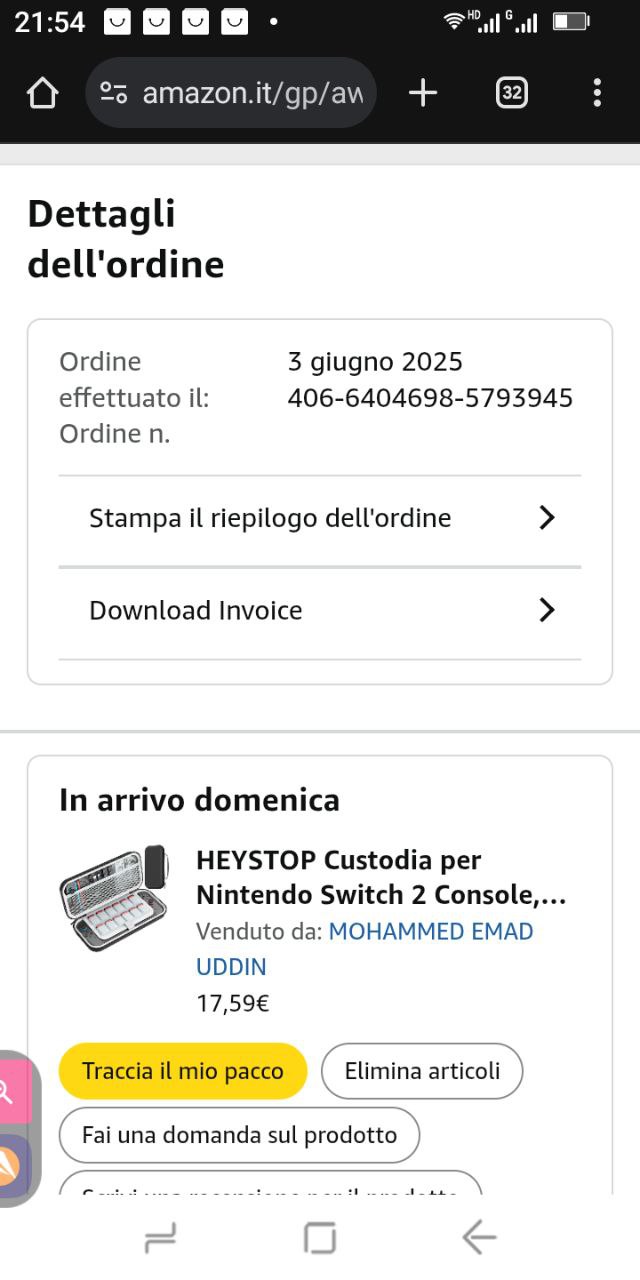The image size is (640, 1280).
Task: Tap Traccia il mio pacco
Action: pyautogui.click(x=183, y=1071)
